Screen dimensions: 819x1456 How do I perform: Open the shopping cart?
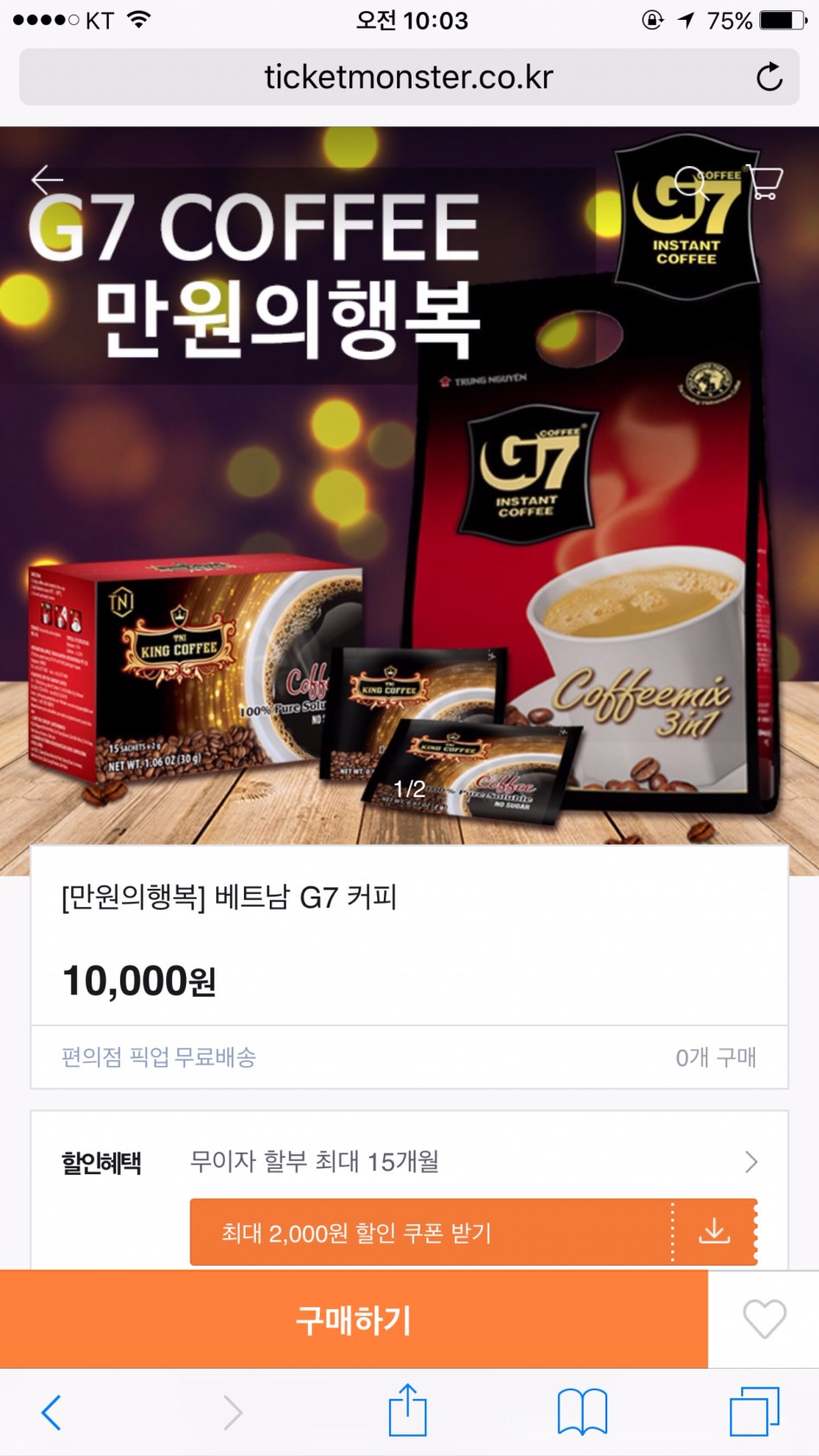pyautogui.click(x=765, y=182)
